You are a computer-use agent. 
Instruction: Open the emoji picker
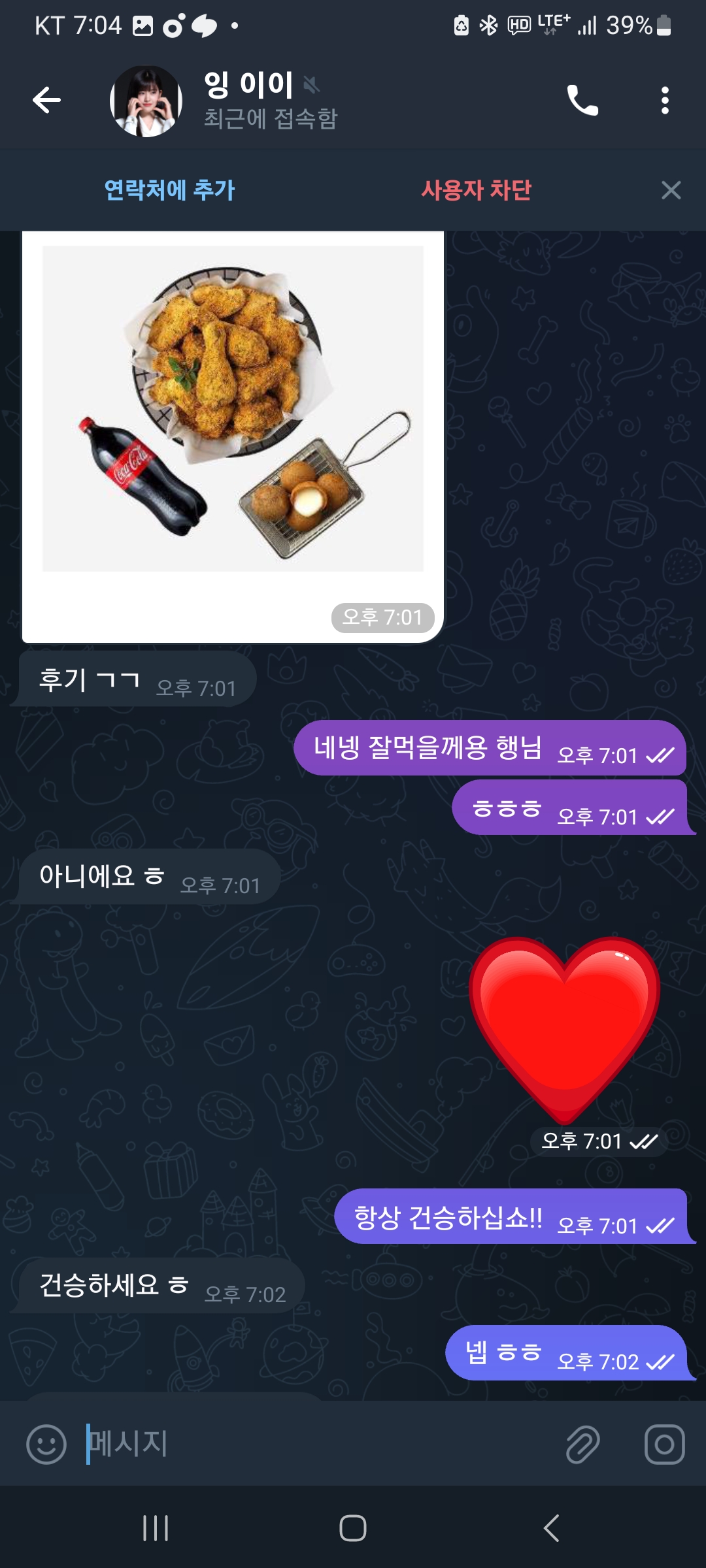pos(46,1444)
